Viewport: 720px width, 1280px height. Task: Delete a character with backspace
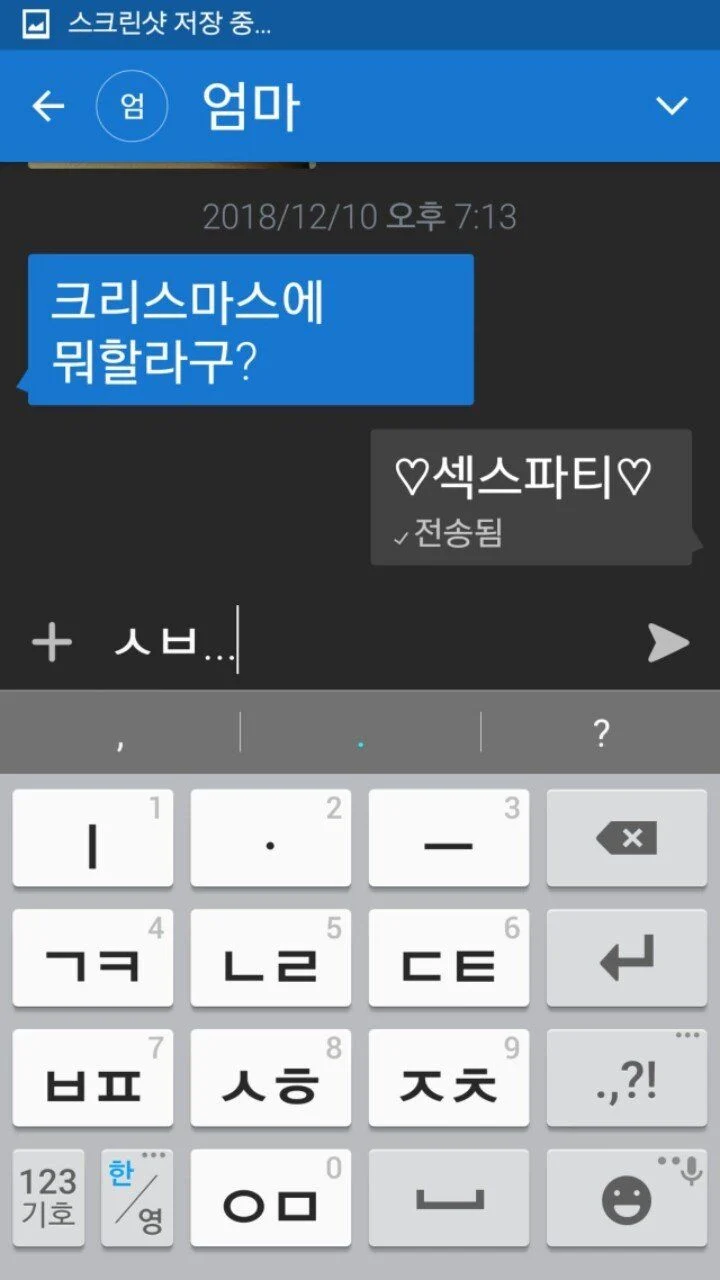627,838
